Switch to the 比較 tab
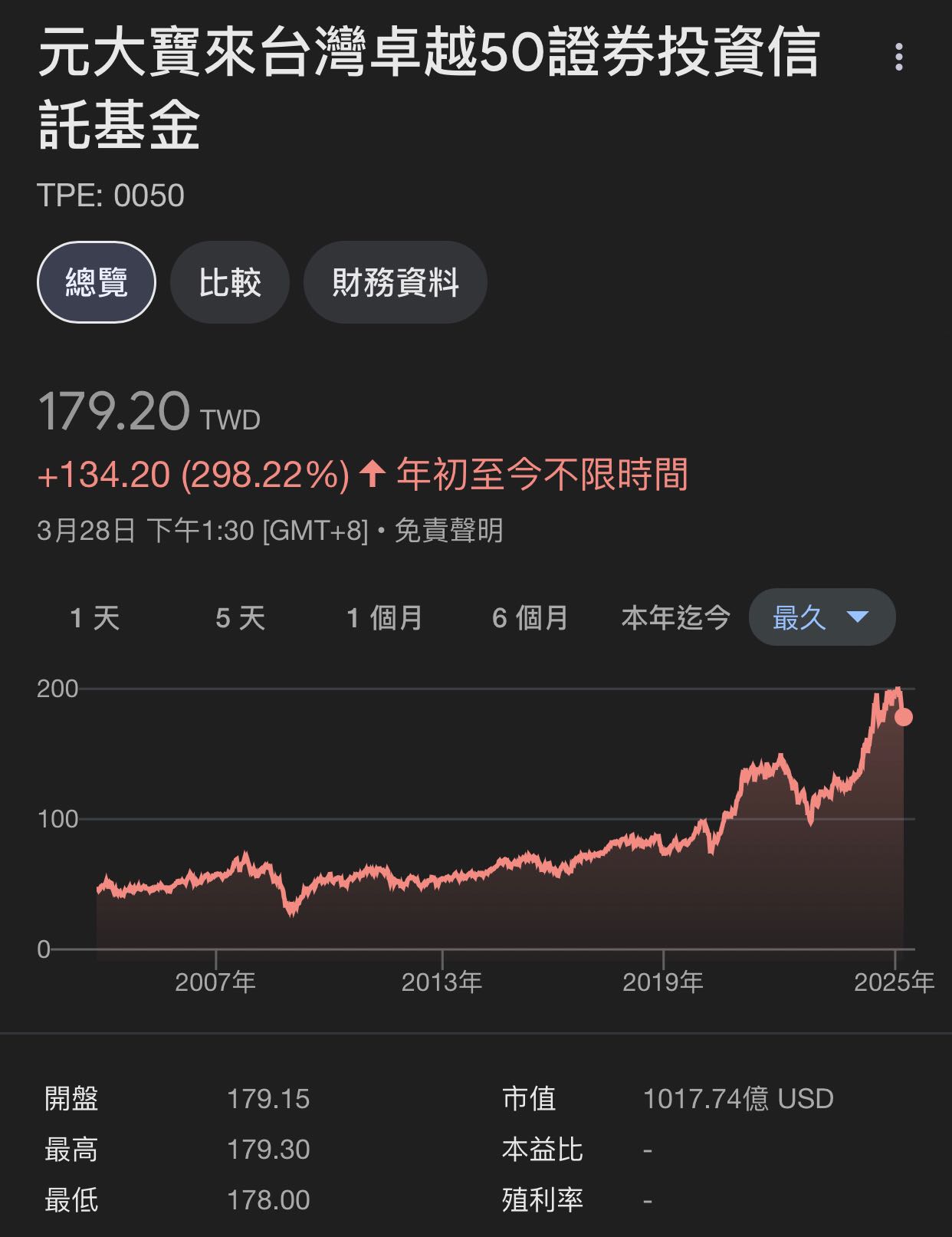Viewport: 952px width, 1237px height. tap(229, 281)
